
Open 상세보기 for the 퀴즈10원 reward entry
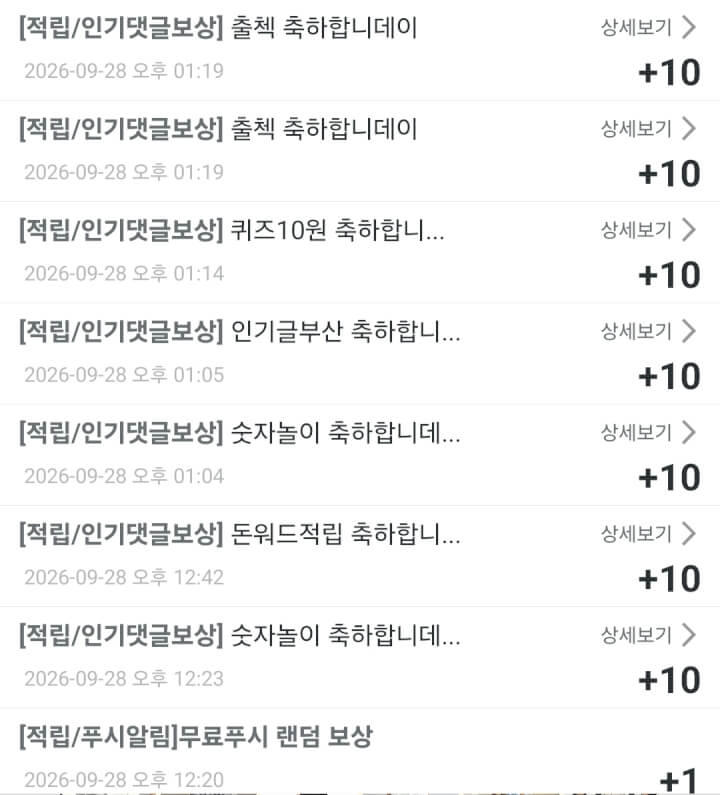pyautogui.click(x=648, y=230)
